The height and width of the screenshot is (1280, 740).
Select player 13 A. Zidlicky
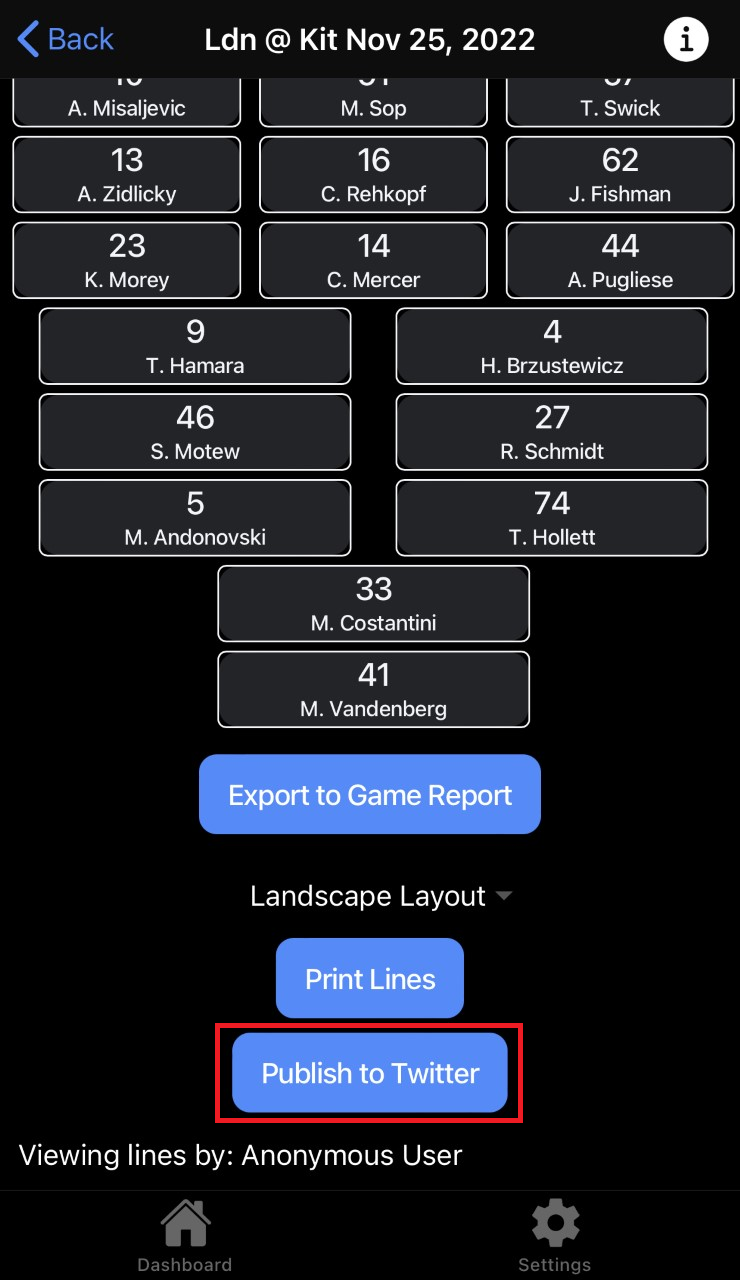127,175
